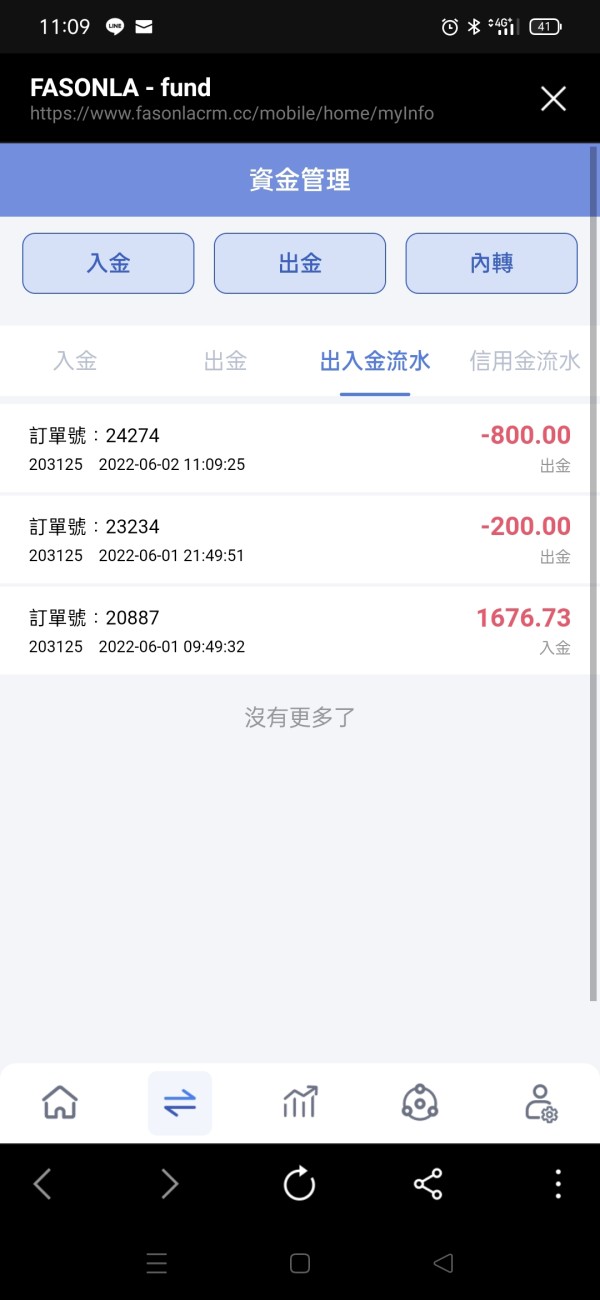Open order 20887 deposit record
The image size is (600, 1300).
(300, 630)
